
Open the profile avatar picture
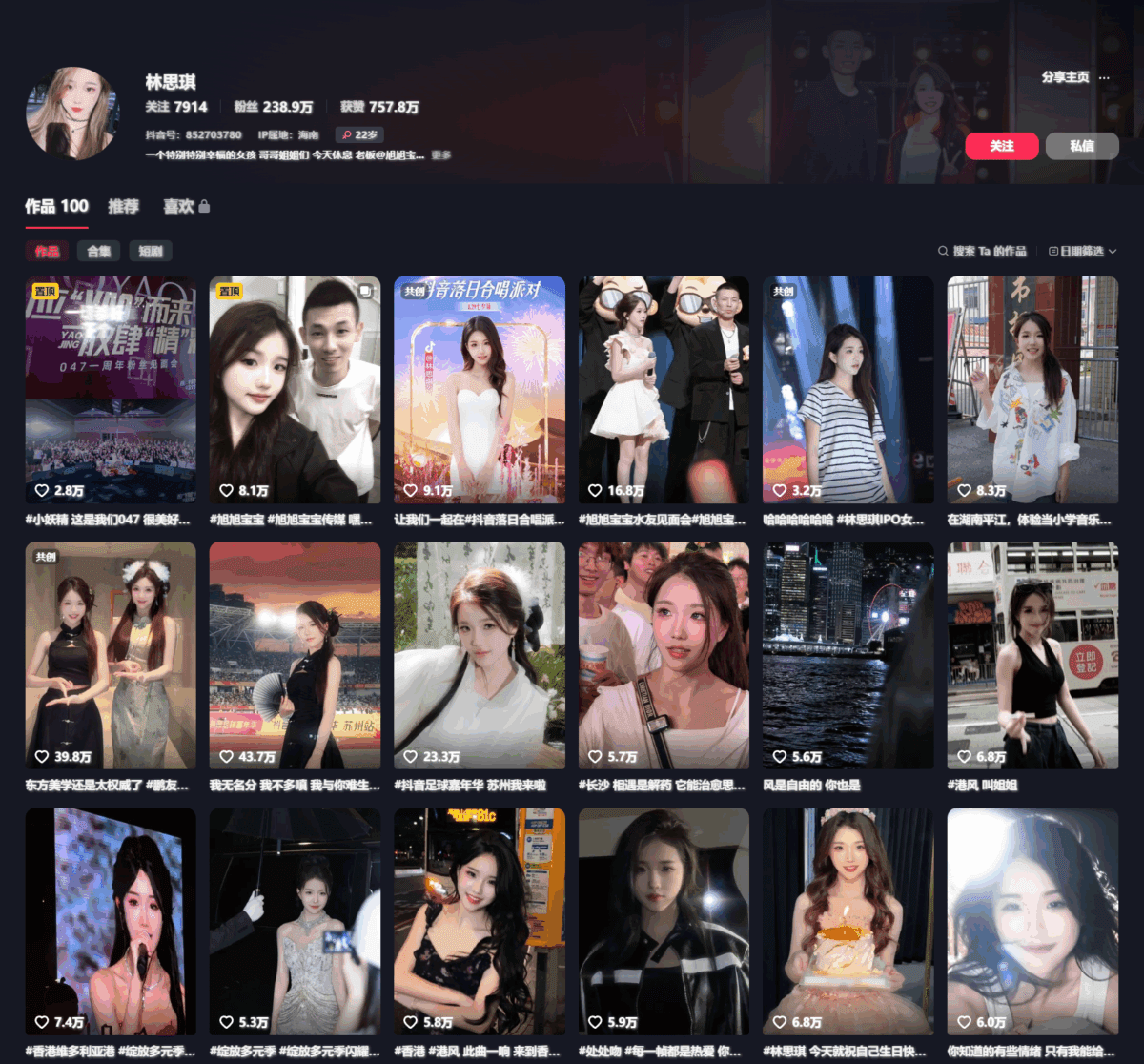(71, 113)
